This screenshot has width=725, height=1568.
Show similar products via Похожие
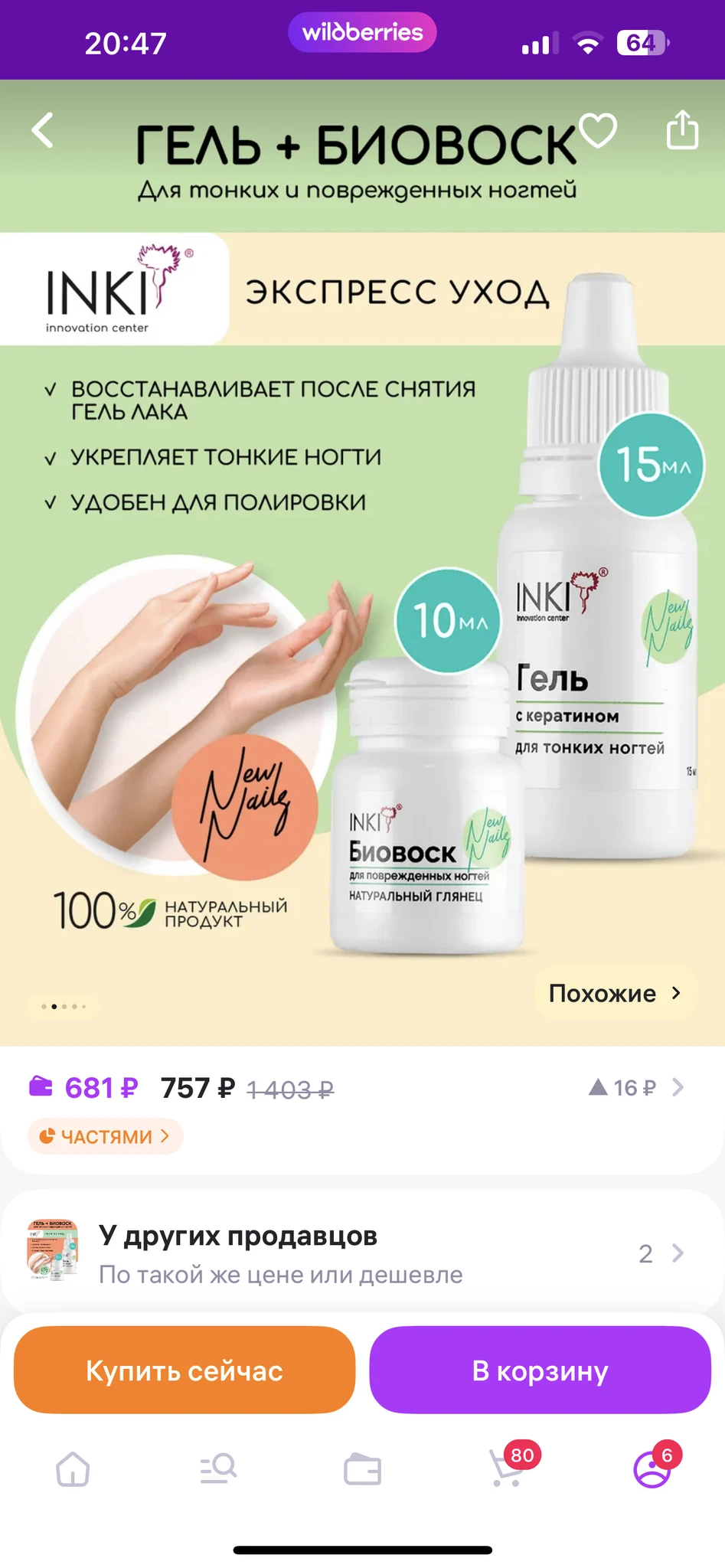[x=615, y=993]
